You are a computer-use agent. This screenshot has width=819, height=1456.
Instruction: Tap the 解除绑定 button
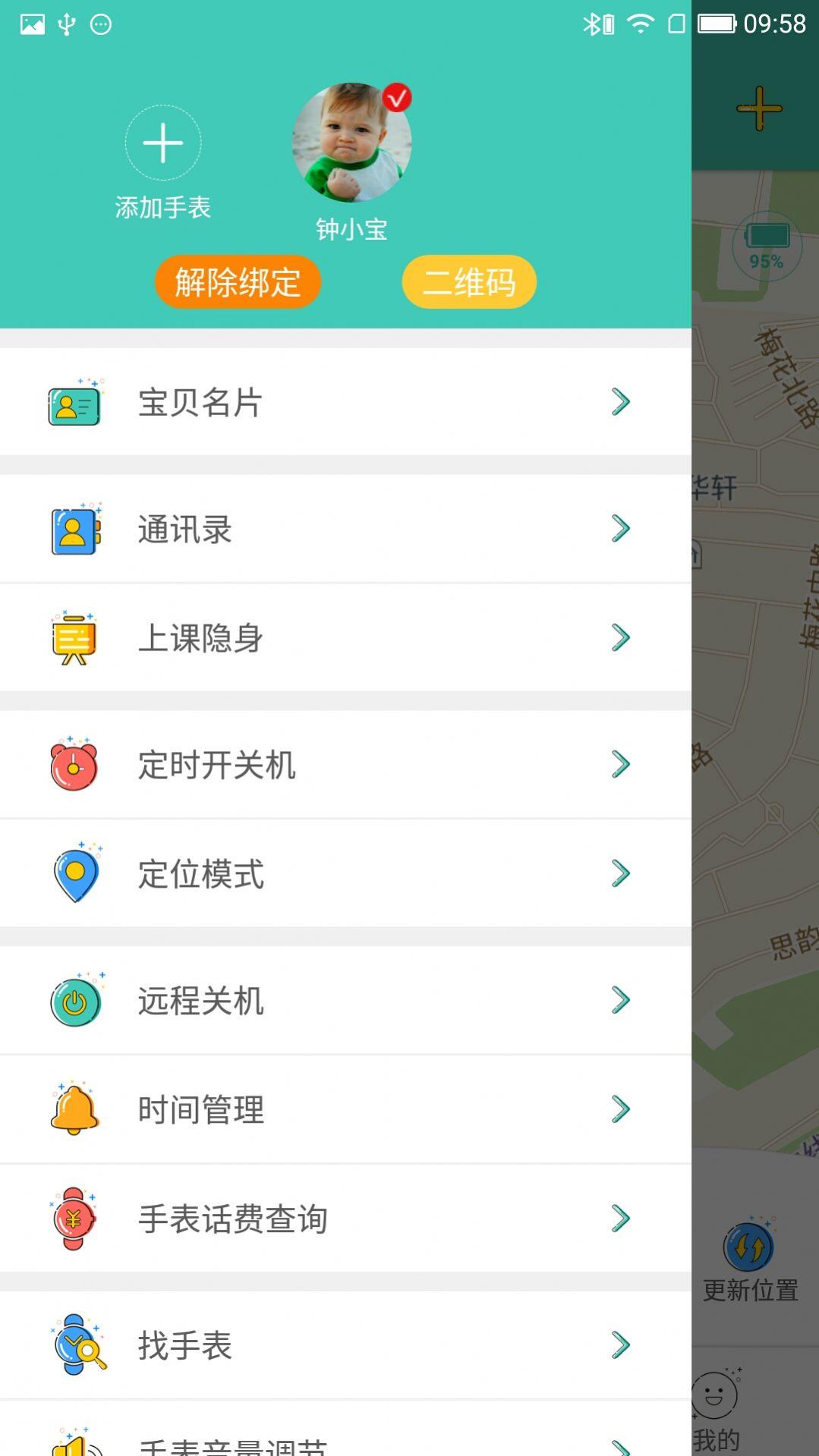238,282
